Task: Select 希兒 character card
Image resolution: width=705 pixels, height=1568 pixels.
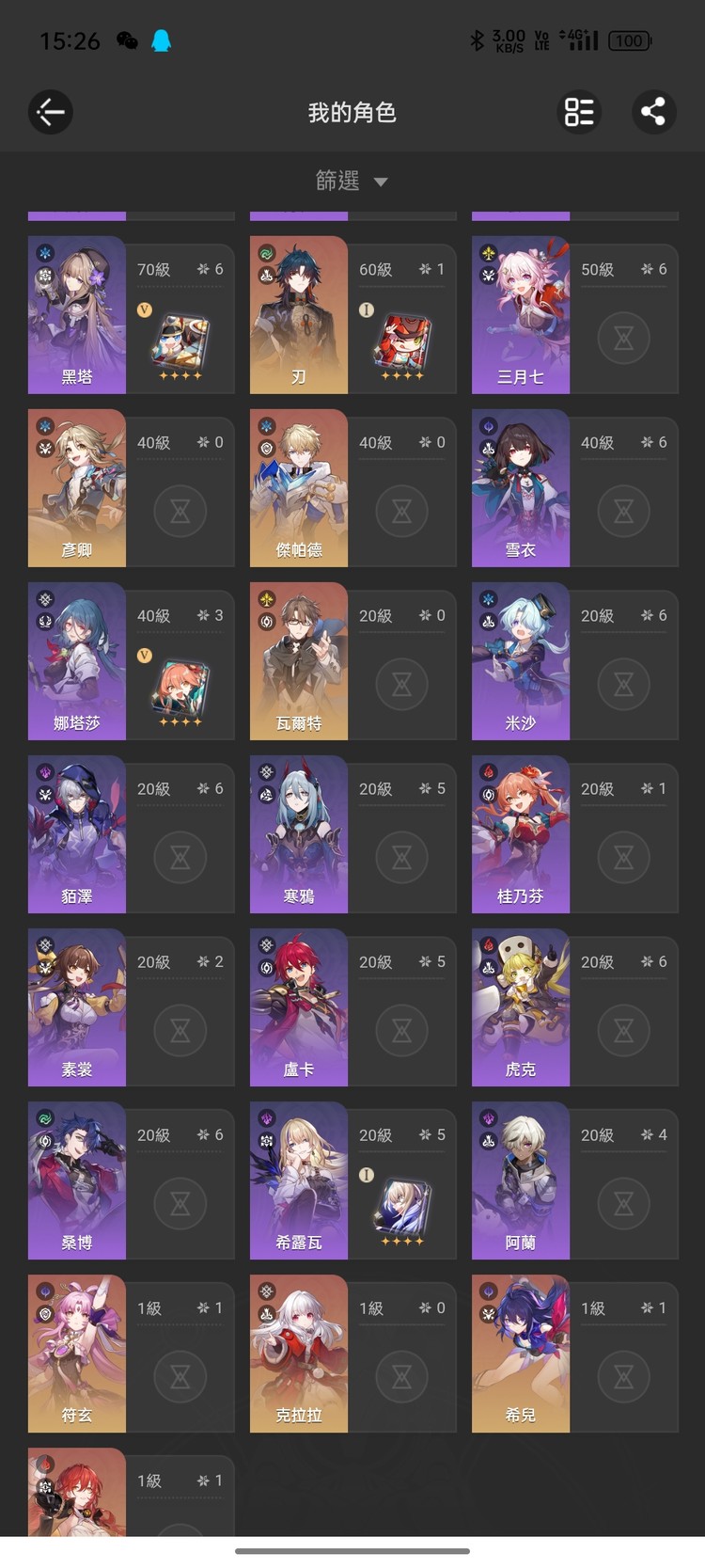Action: click(521, 1354)
